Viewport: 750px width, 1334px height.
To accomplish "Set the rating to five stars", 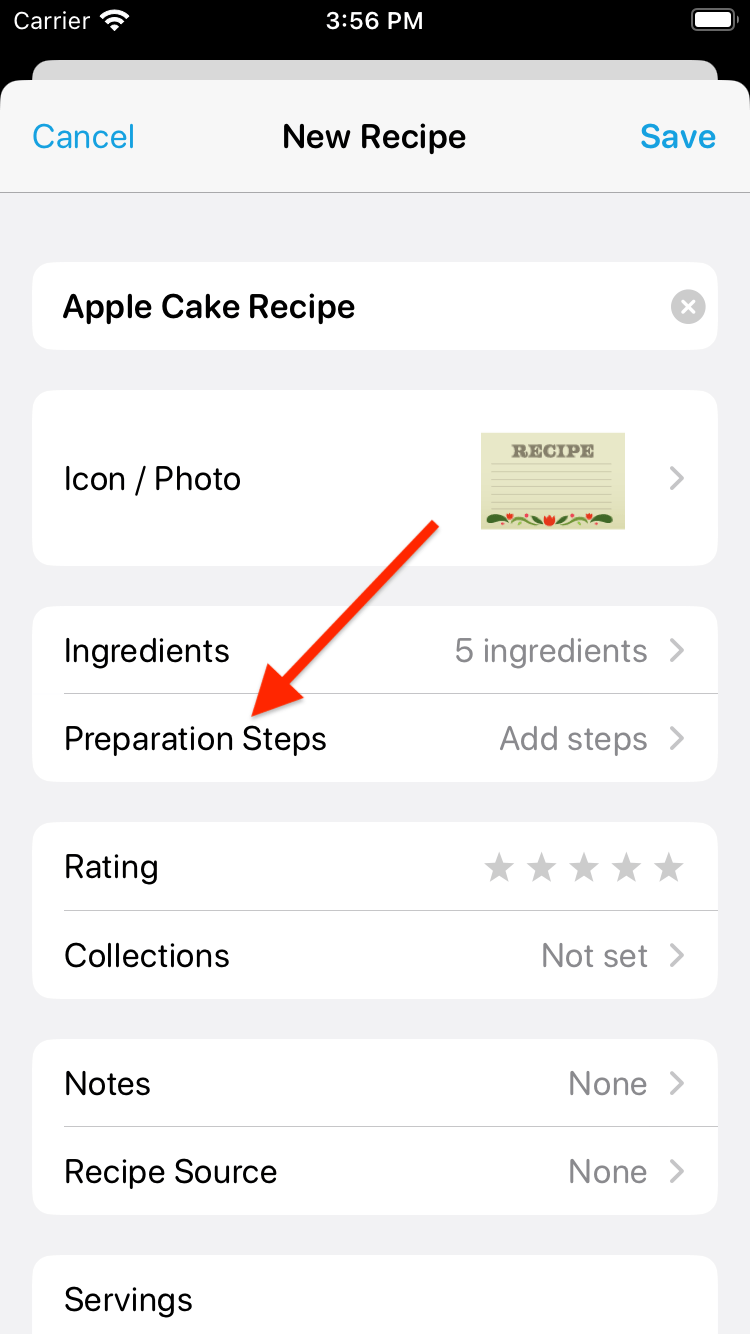I will (668, 868).
